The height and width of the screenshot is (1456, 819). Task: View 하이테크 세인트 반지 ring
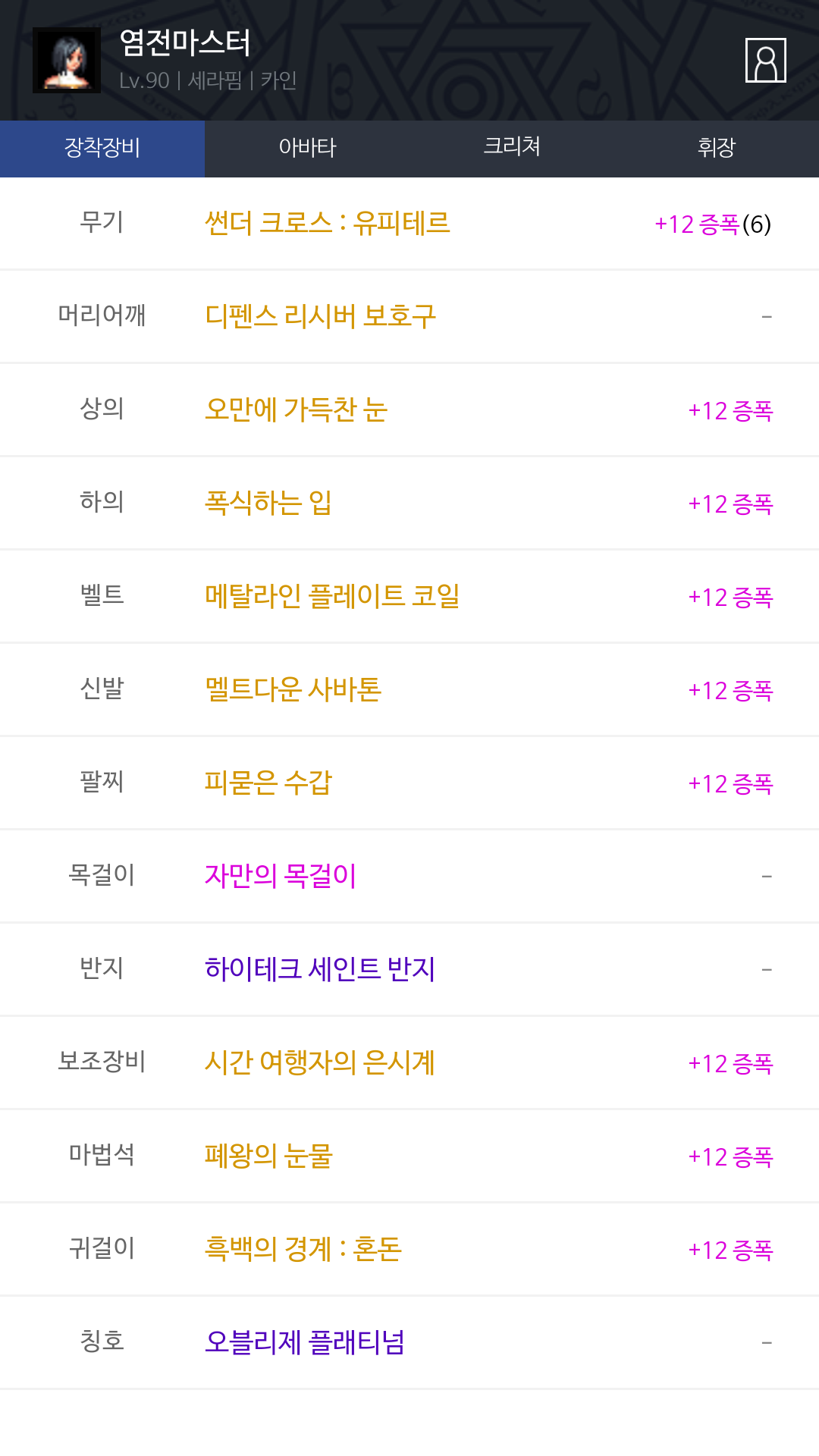320,969
